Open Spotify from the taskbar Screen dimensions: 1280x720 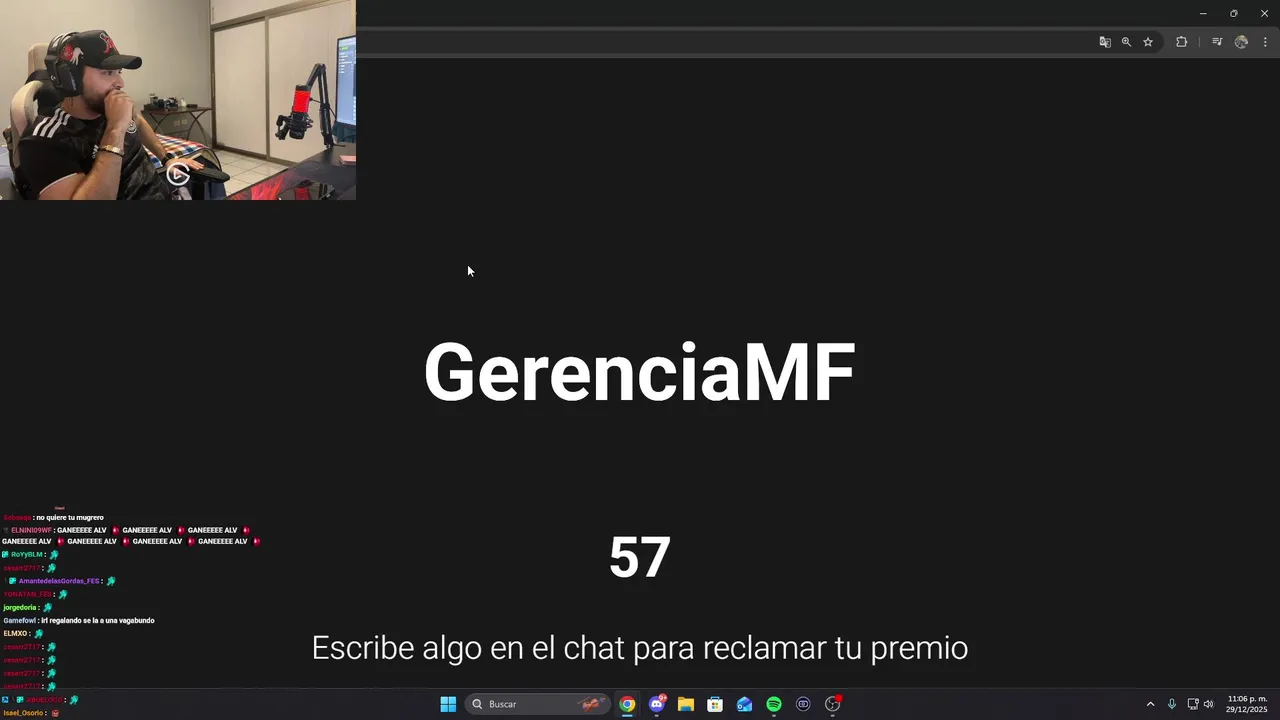(x=774, y=704)
